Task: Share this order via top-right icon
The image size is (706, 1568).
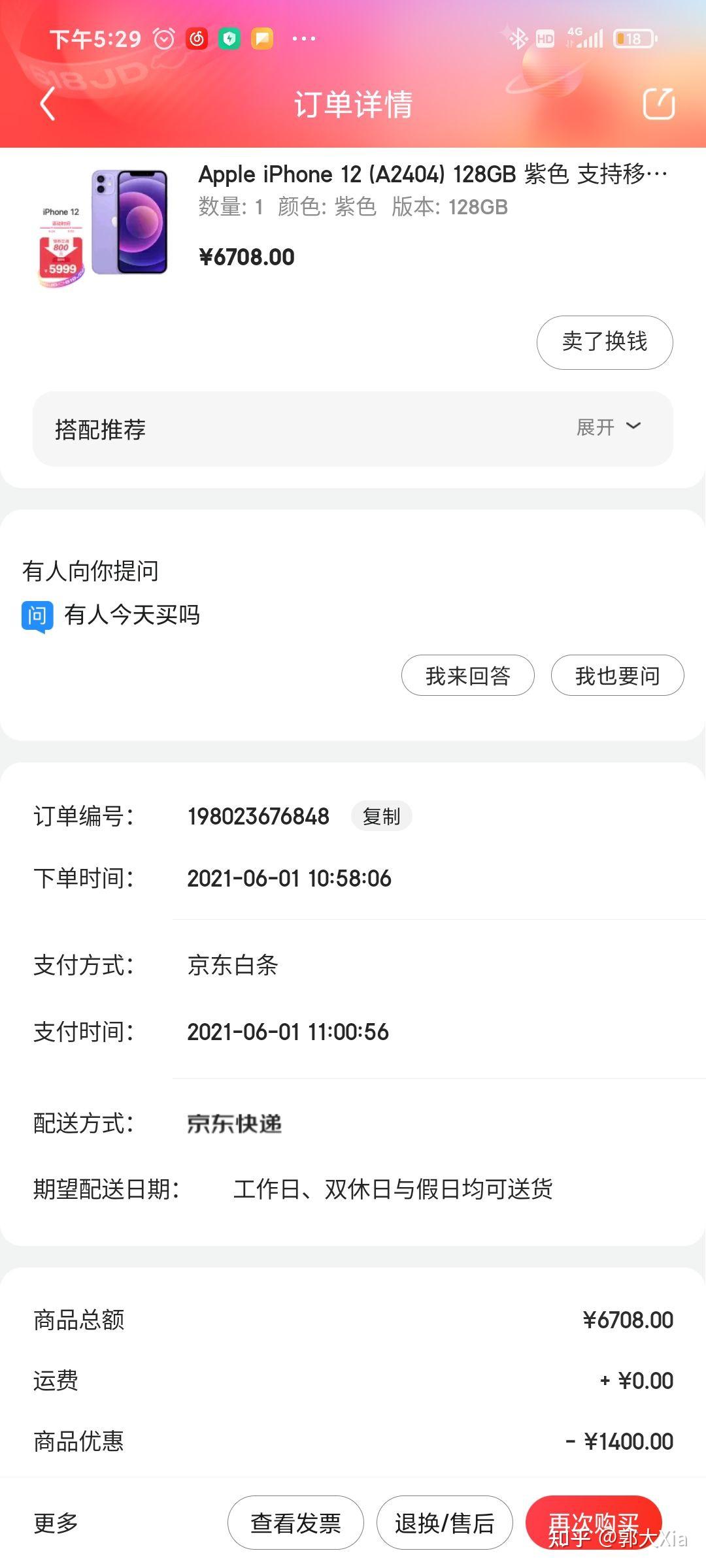Action: tap(658, 104)
